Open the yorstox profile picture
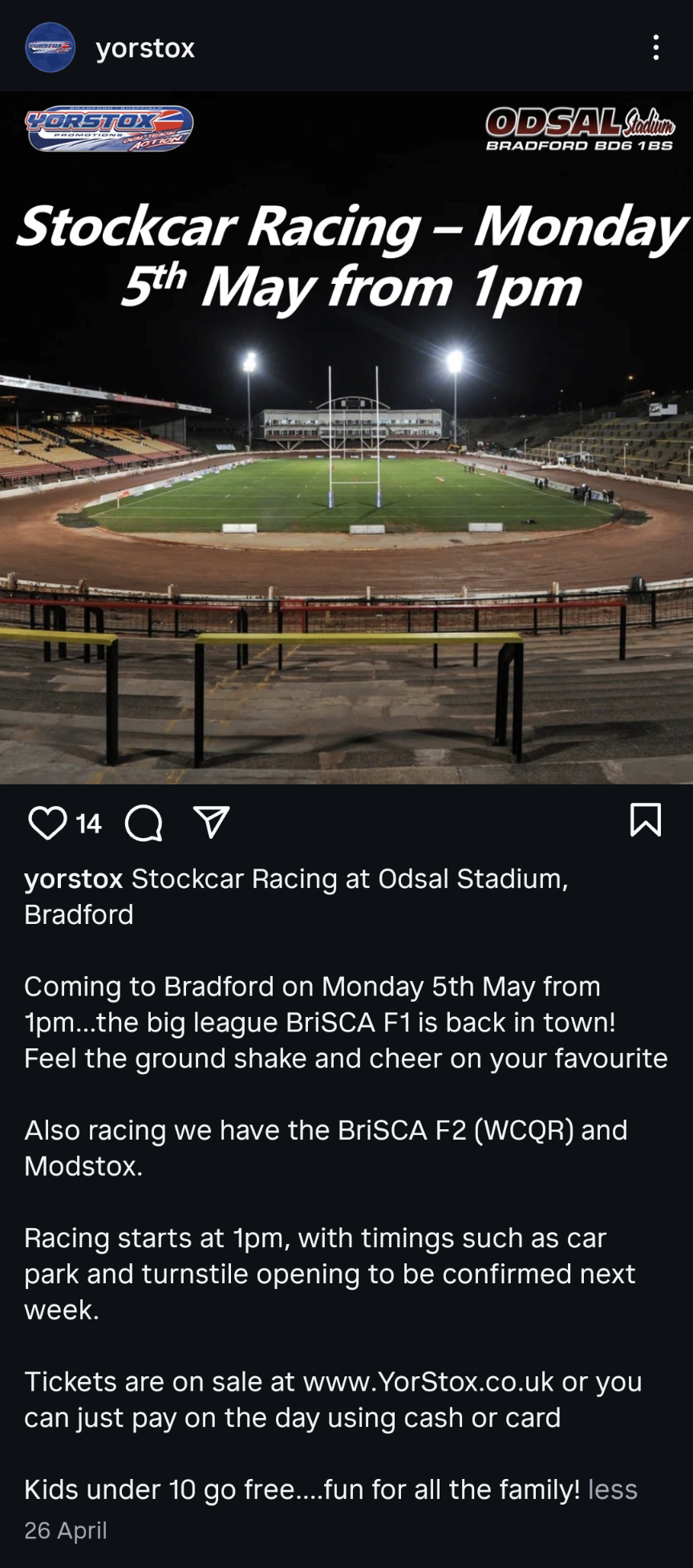 click(x=51, y=47)
